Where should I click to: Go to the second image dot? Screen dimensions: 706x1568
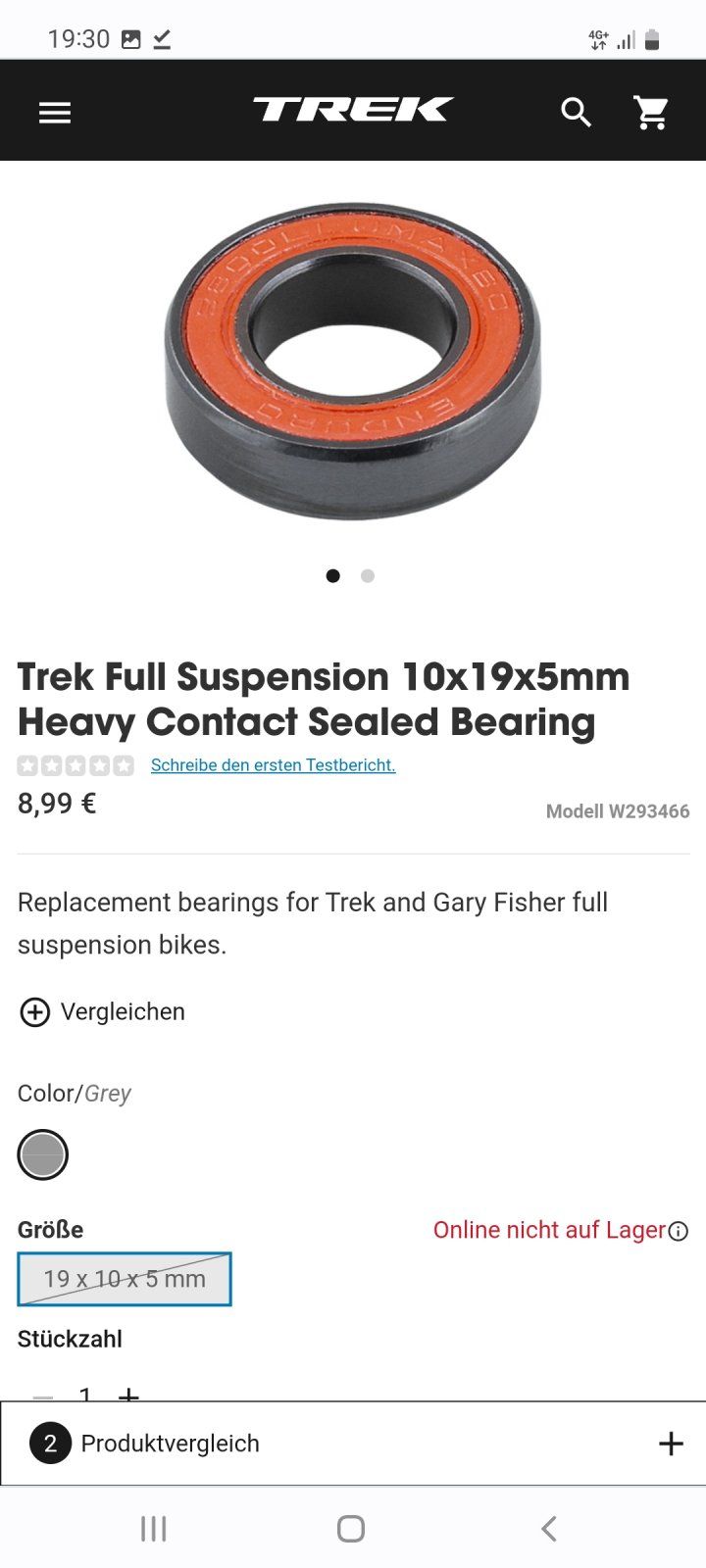click(x=368, y=576)
